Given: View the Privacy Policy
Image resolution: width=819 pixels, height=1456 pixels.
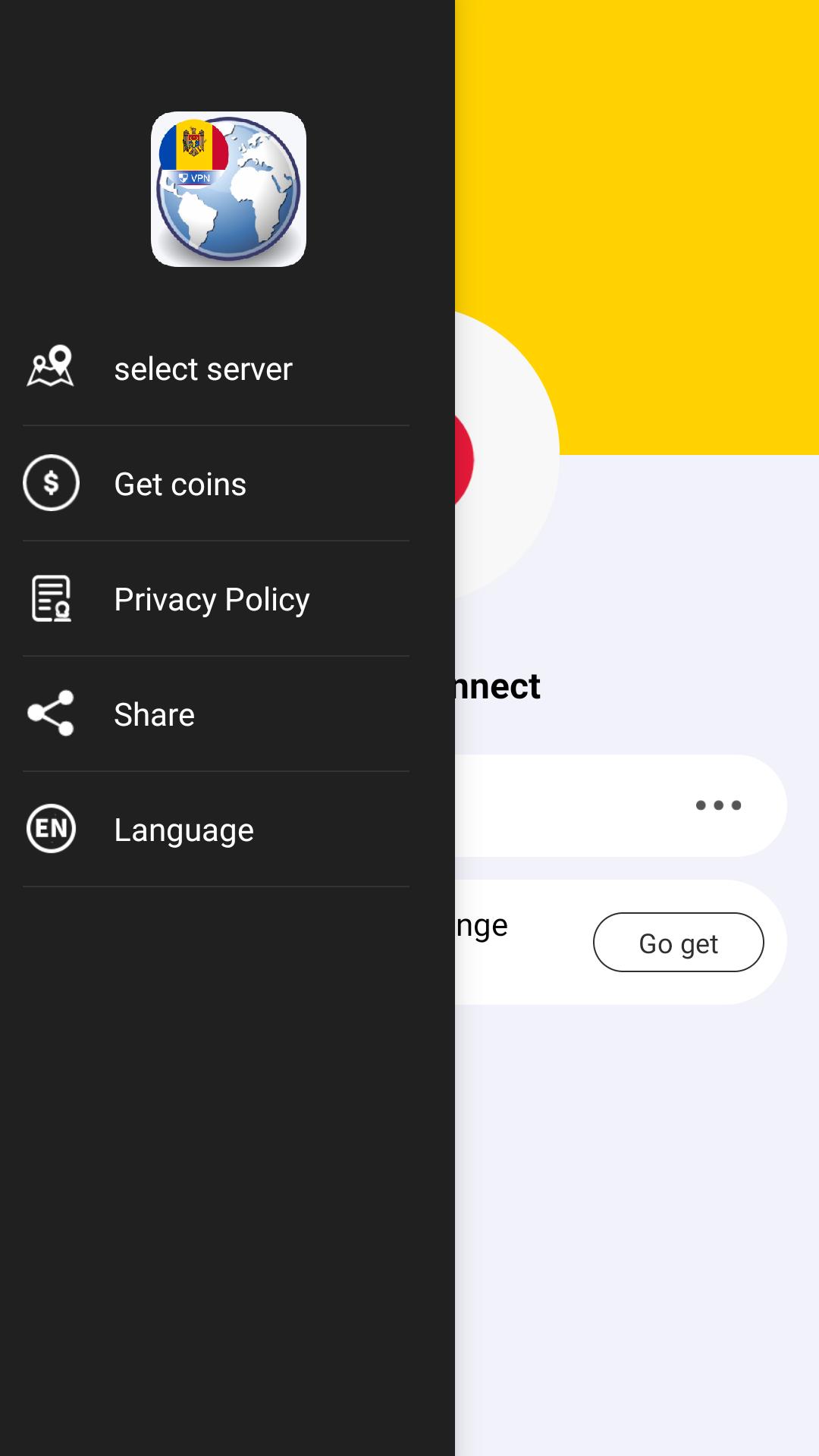Looking at the screenshot, I should tap(212, 600).
